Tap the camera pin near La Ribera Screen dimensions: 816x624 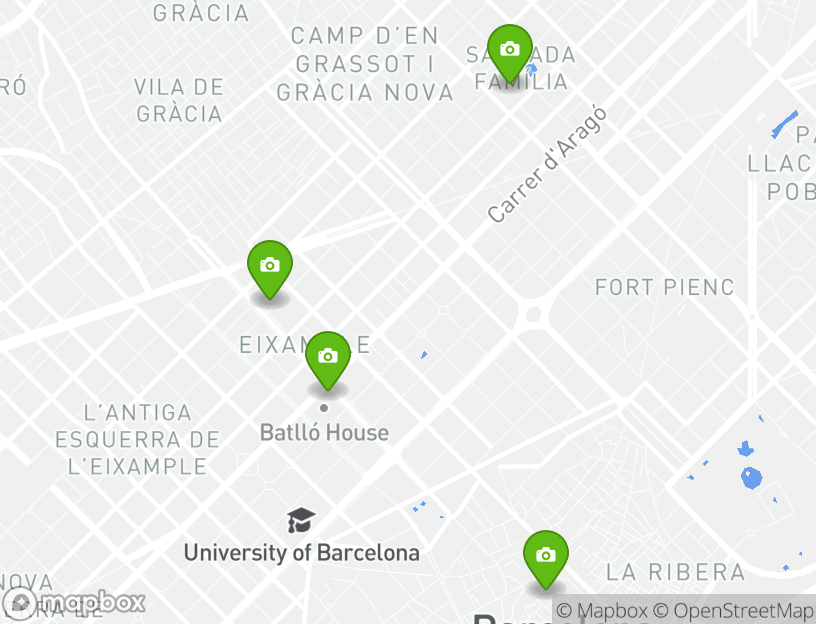click(545, 556)
